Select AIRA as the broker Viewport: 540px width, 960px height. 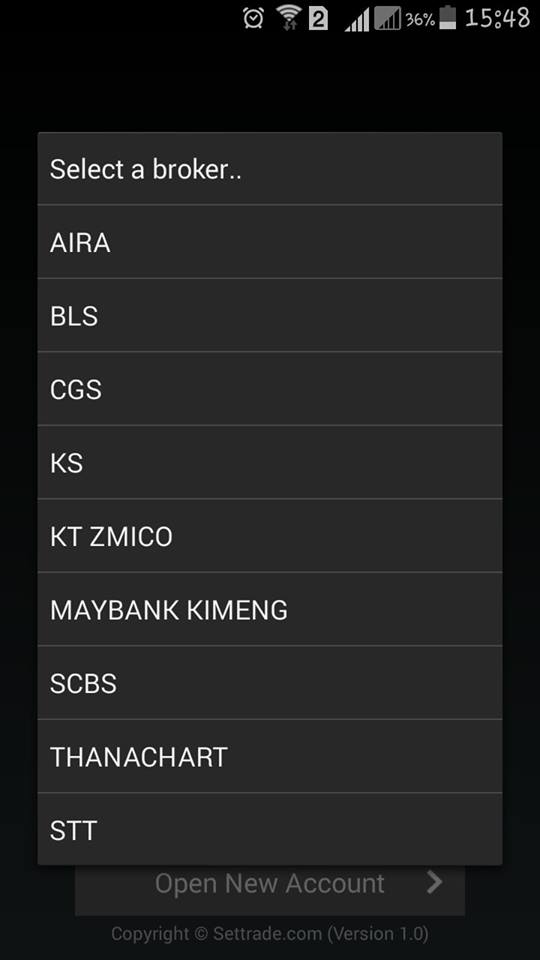click(269, 242)
